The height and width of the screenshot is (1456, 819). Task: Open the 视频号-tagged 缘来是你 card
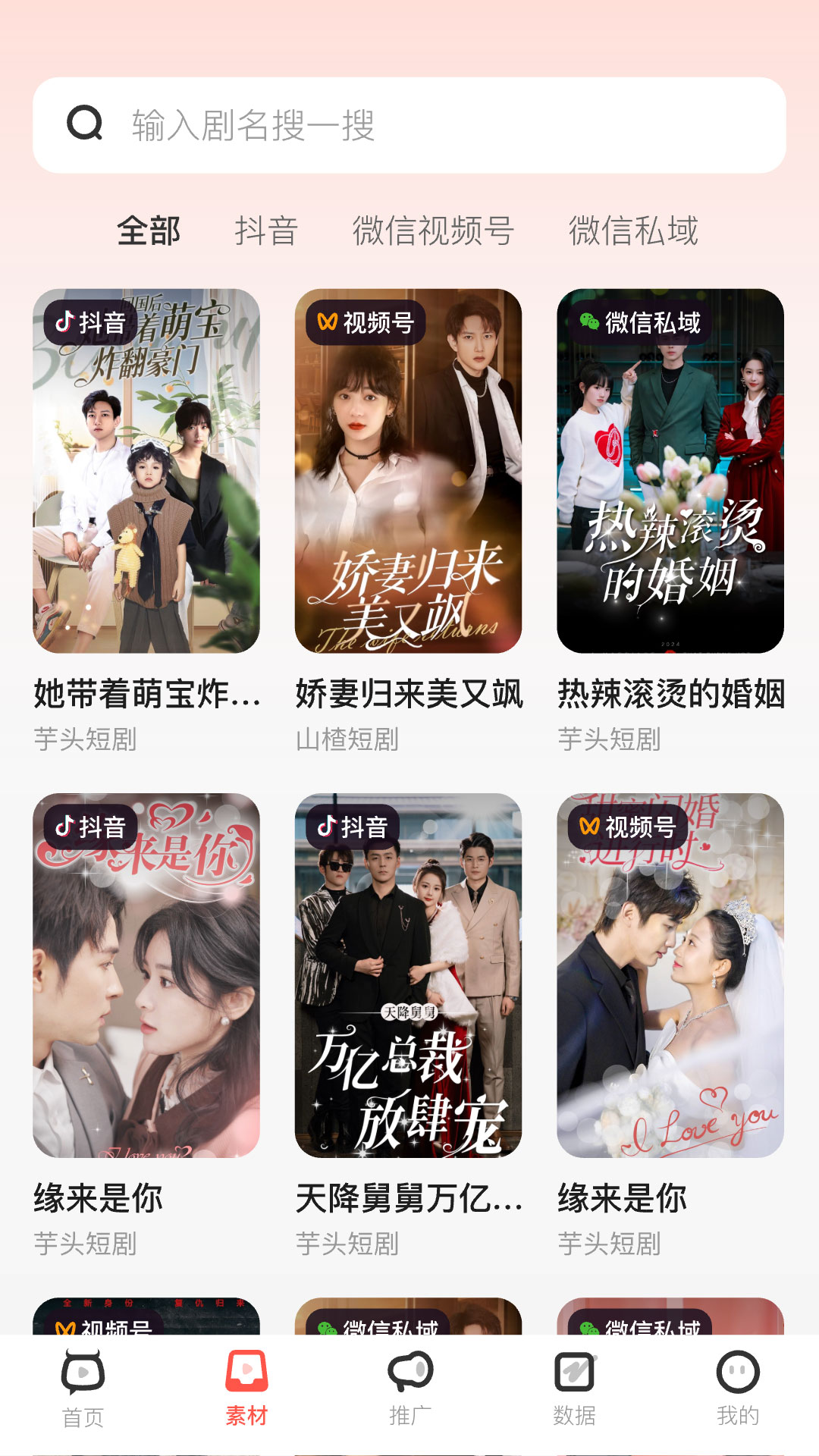click(670, 974)
